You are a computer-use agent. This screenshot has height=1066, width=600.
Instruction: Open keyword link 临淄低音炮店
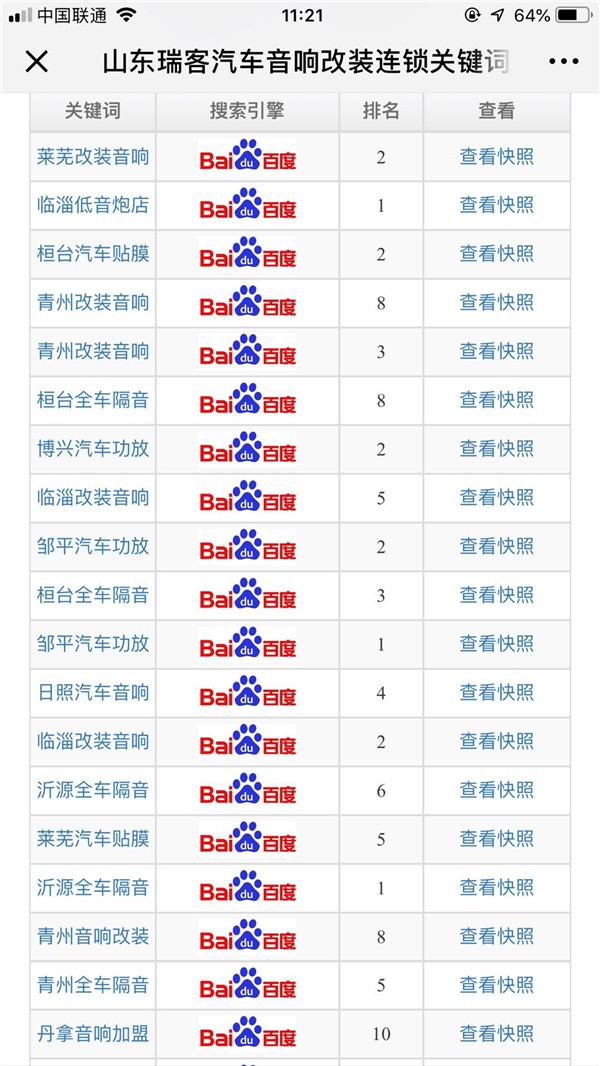(x=93, y=205)
